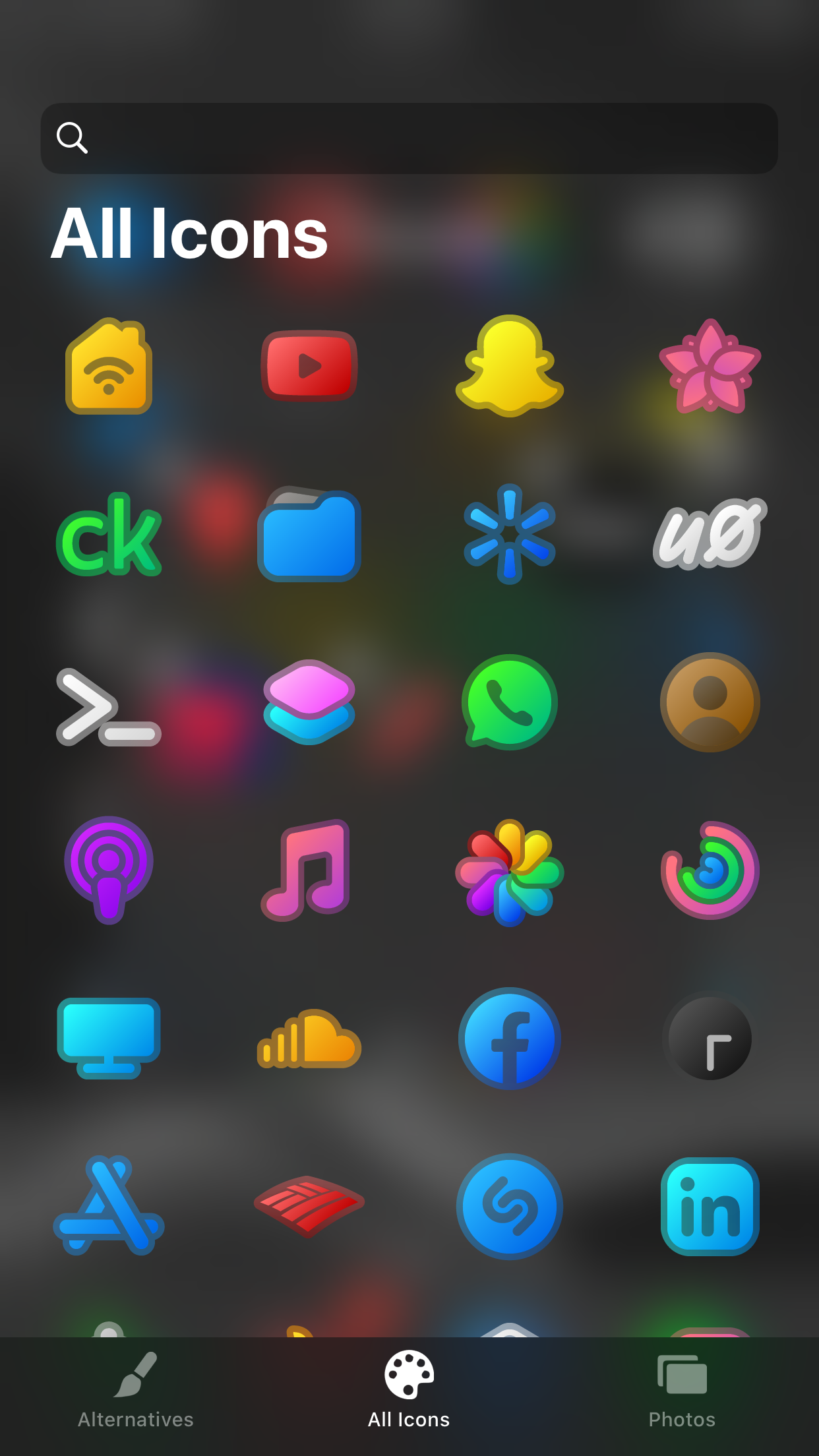Pick the Facebook icon
This screenshot has height=1456, width=819.
click(510, 1039)
